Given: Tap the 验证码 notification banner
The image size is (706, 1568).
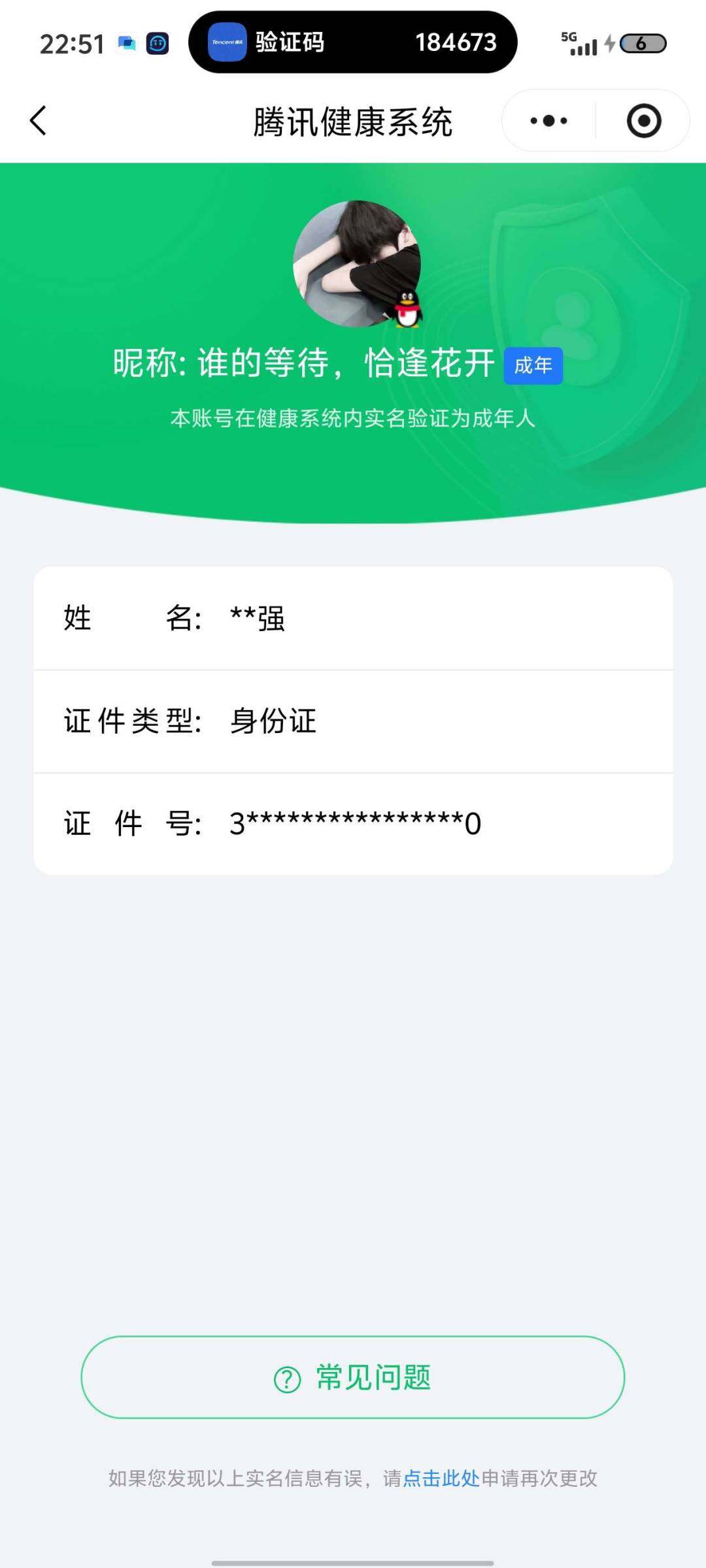Looking at the screenshot, I should click(x=353, y=41).
